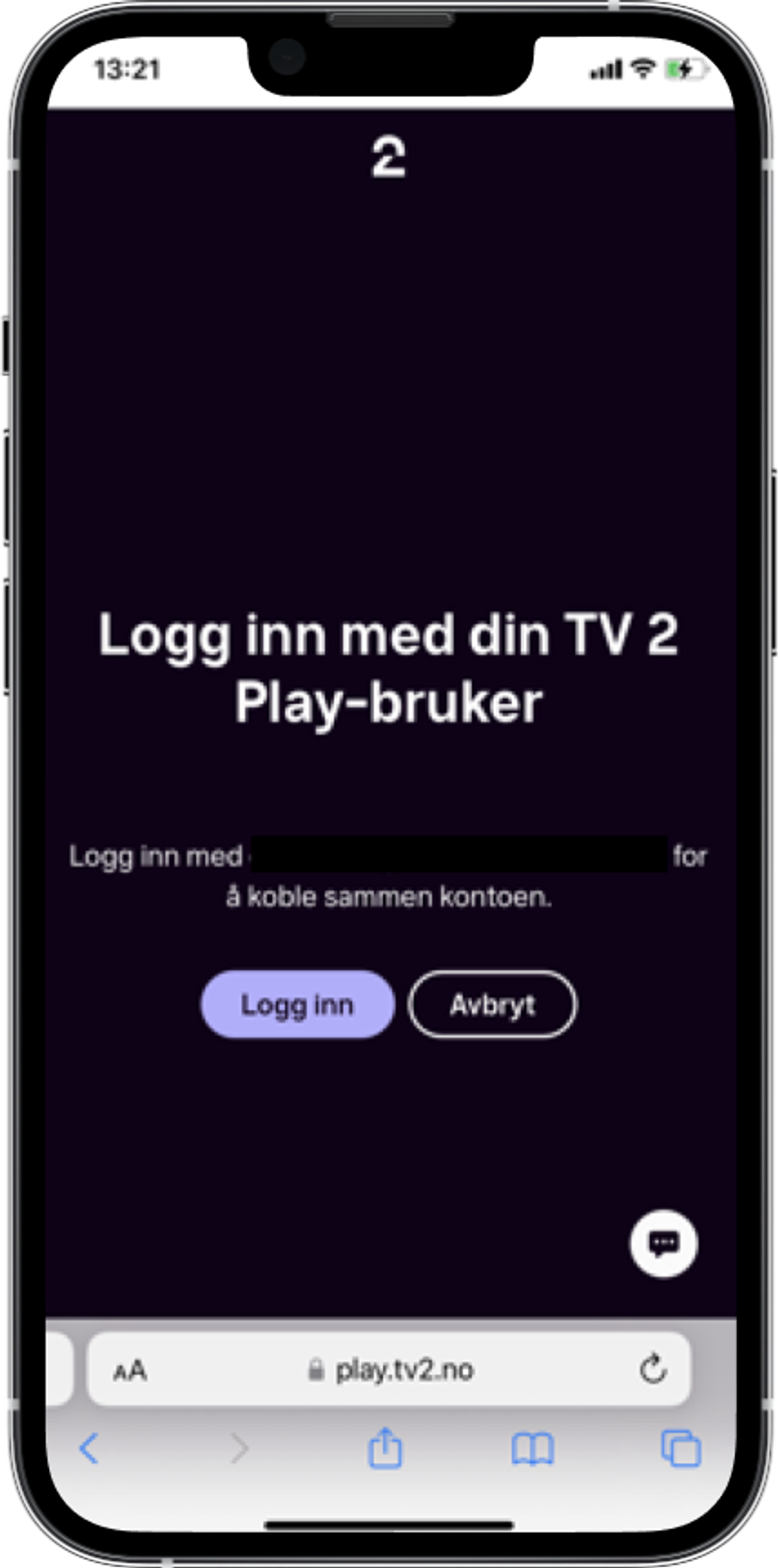Open Safari bookmarks
The image size is (778, 1568).
pyautogui.click(x=532, y=1448)
